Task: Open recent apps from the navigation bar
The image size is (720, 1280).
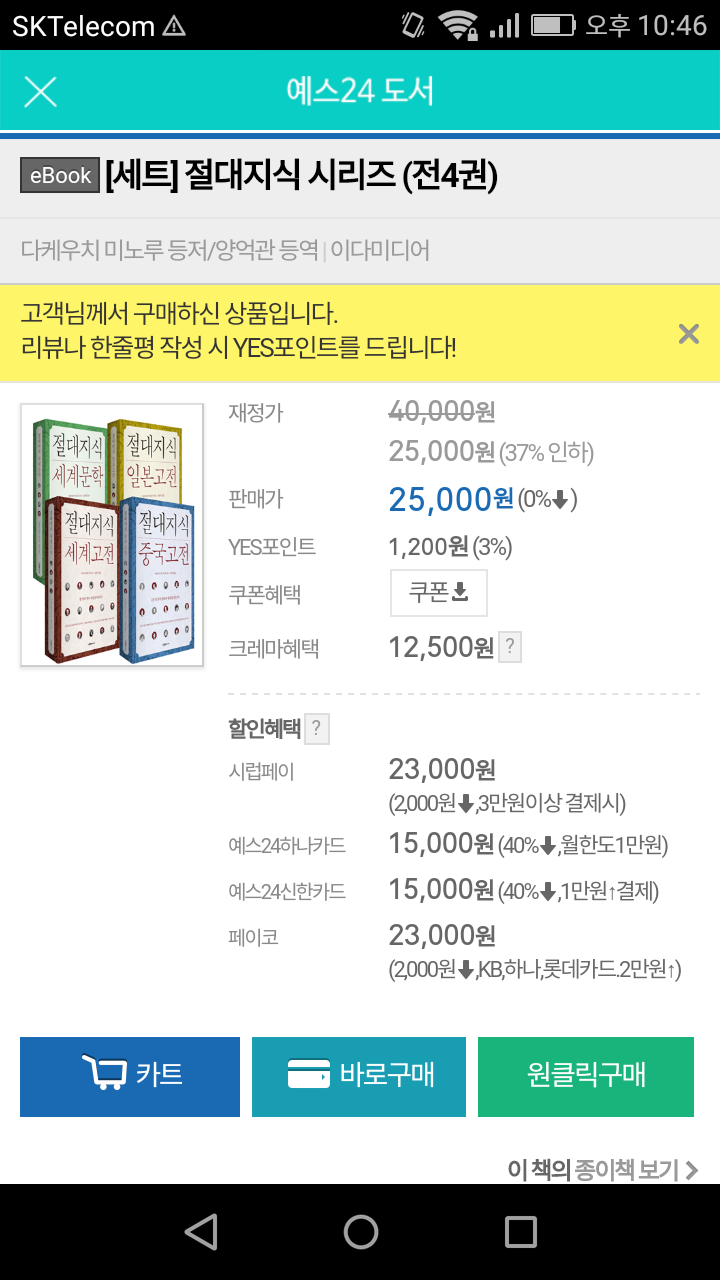Action: point(520,1232)
